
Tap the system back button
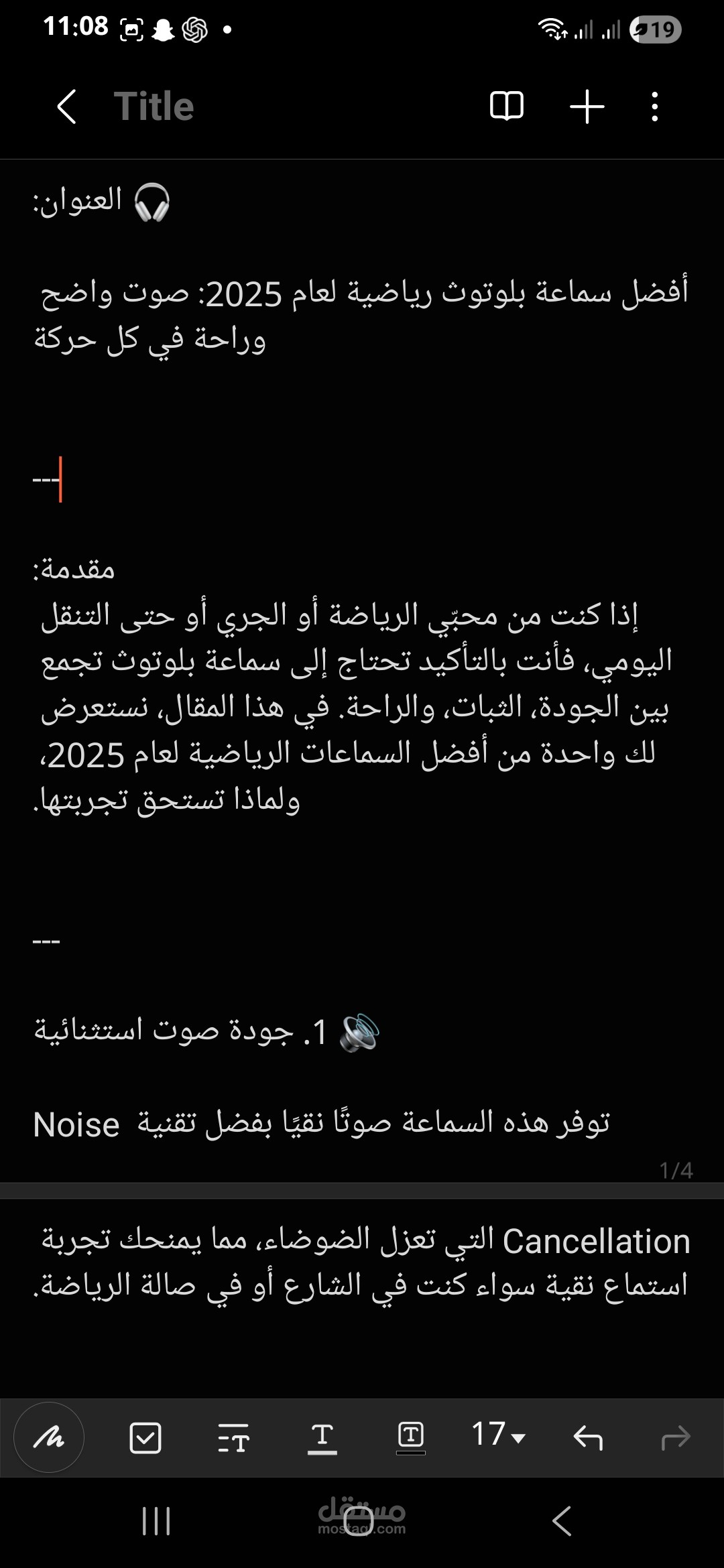pos(562,1521)
